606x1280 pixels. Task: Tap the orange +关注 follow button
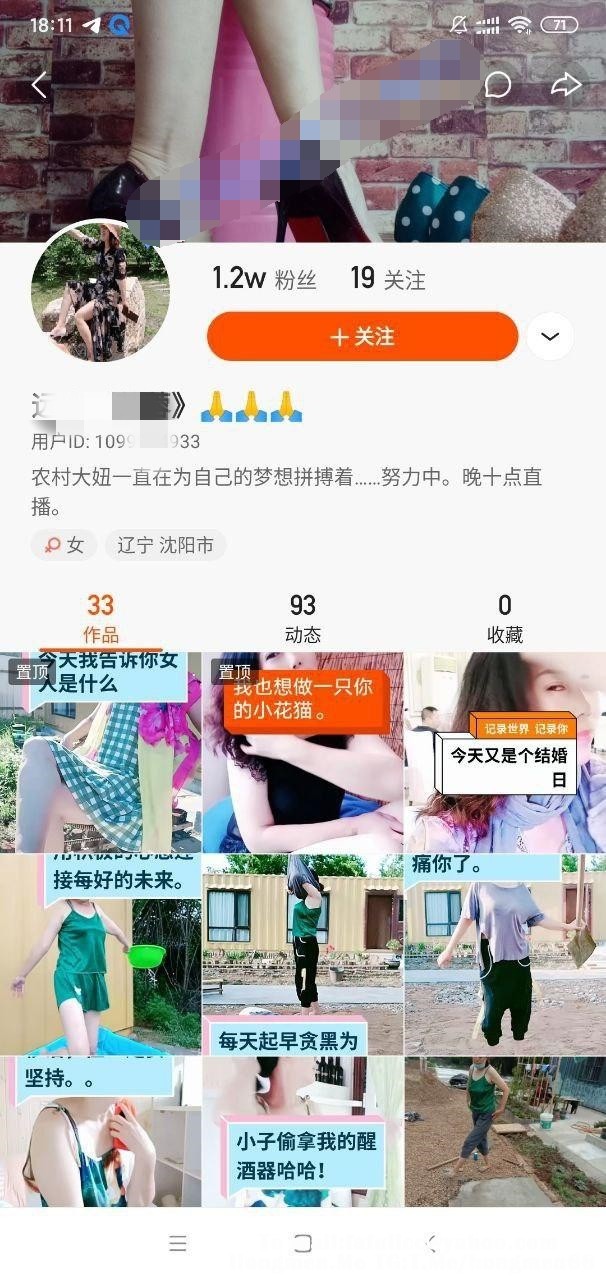362,337
